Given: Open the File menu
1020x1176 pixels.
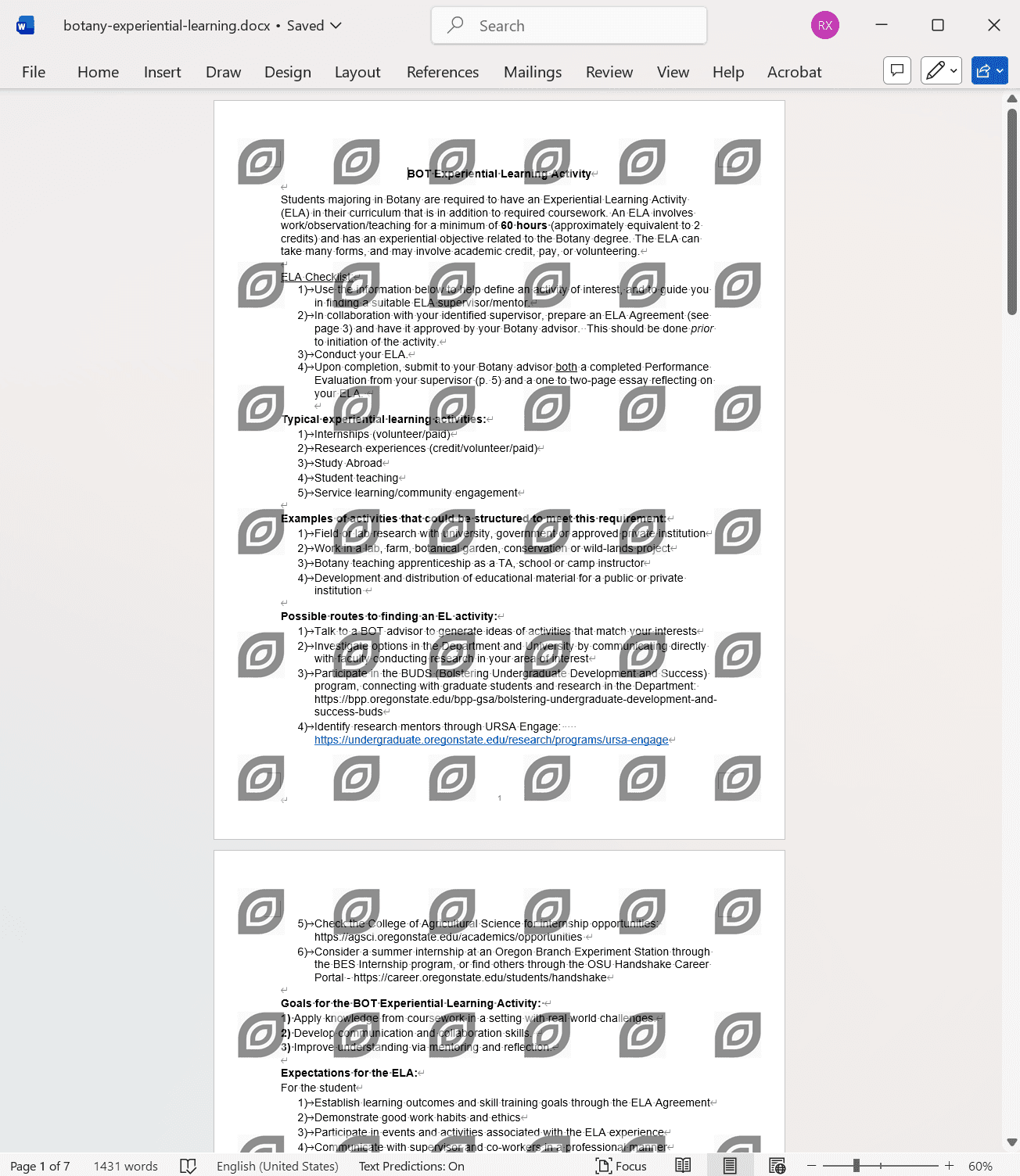Looking at the screenshot, I should (x=34, y=72).
